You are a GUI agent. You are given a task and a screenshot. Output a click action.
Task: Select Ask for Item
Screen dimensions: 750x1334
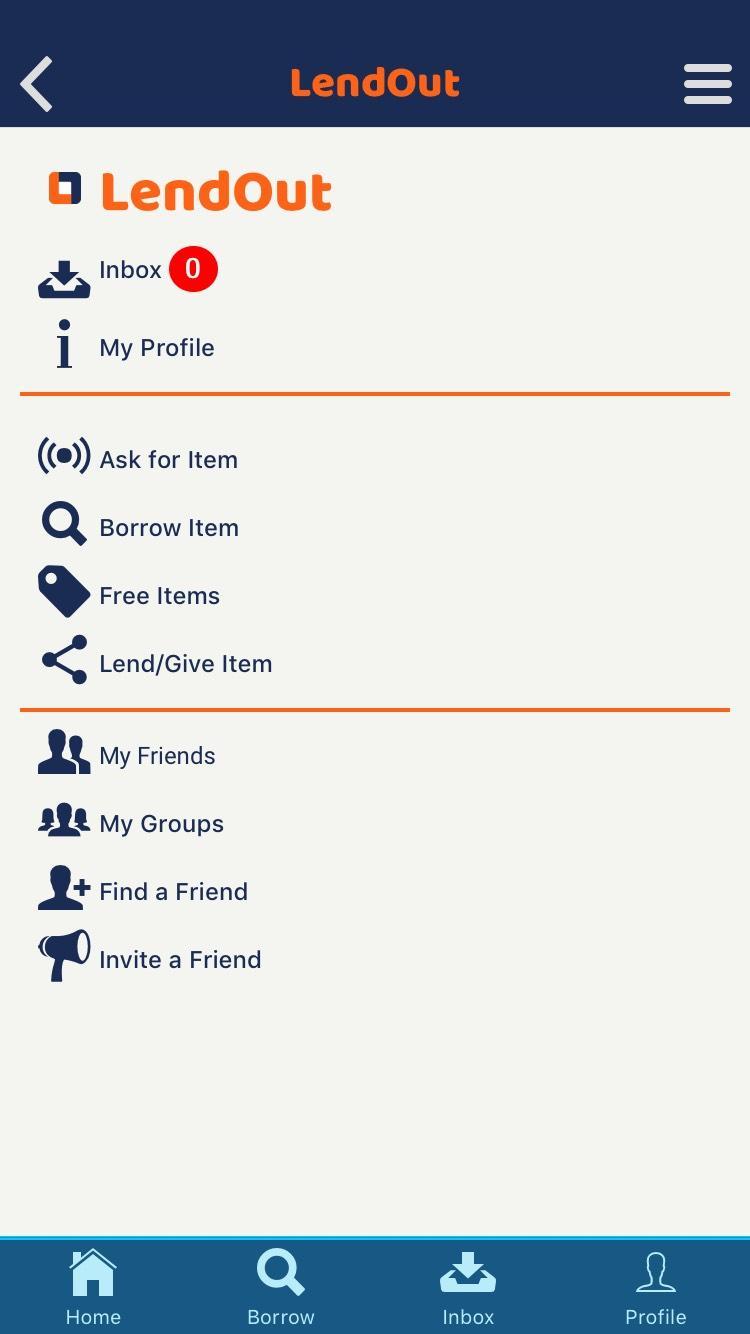tap(168, 460)
